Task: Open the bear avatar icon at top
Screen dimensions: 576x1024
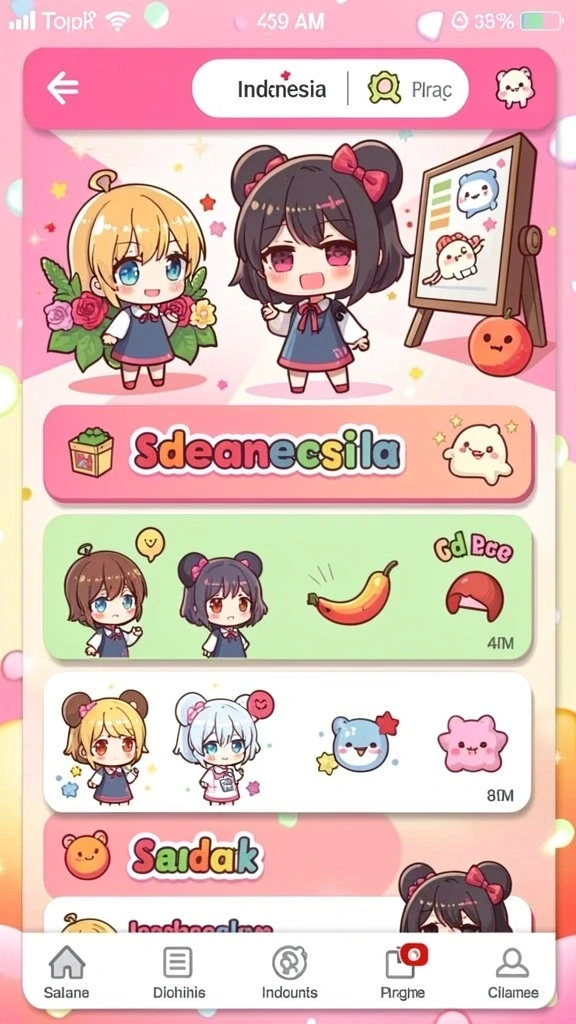Action: point(515,88)
